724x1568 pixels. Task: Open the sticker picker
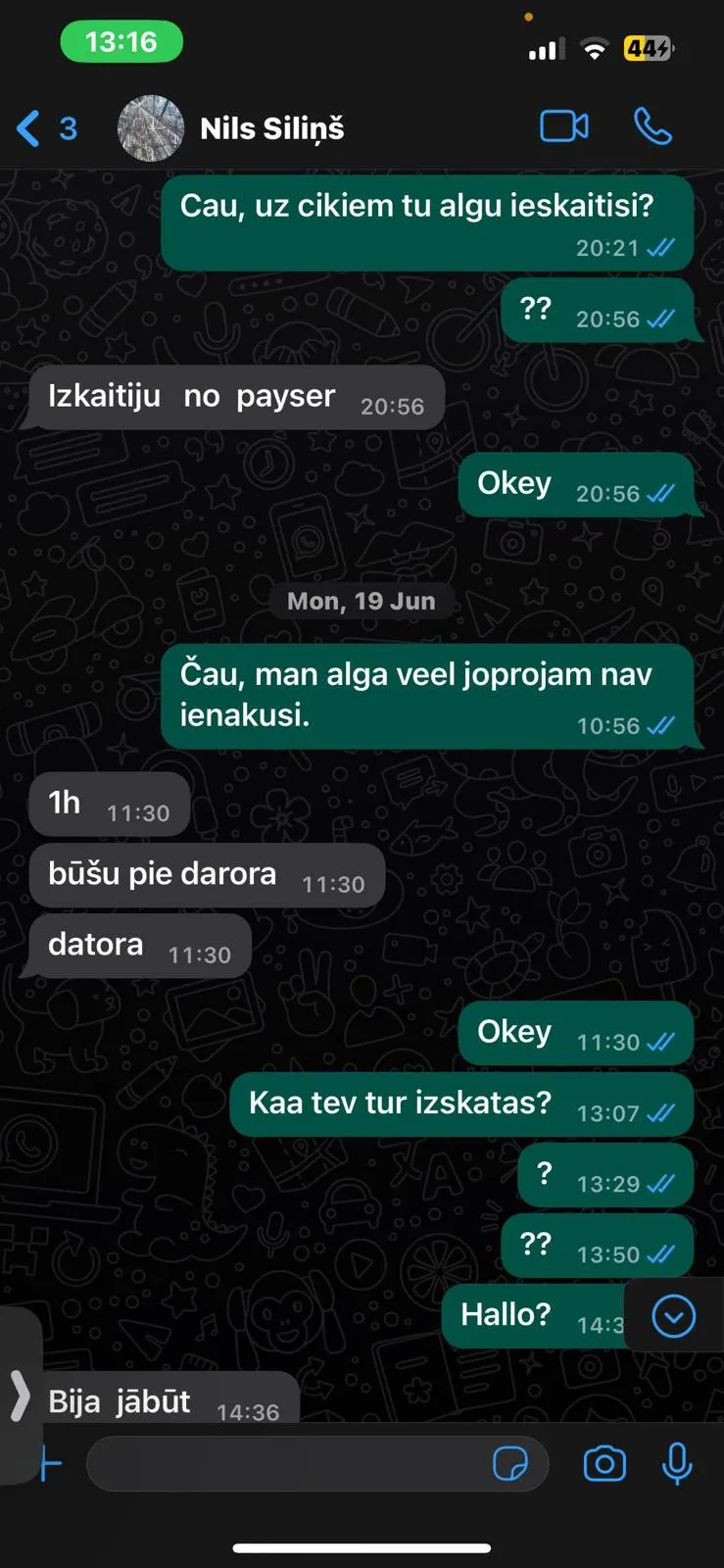pyautogui.click(x=509, y=1464)
